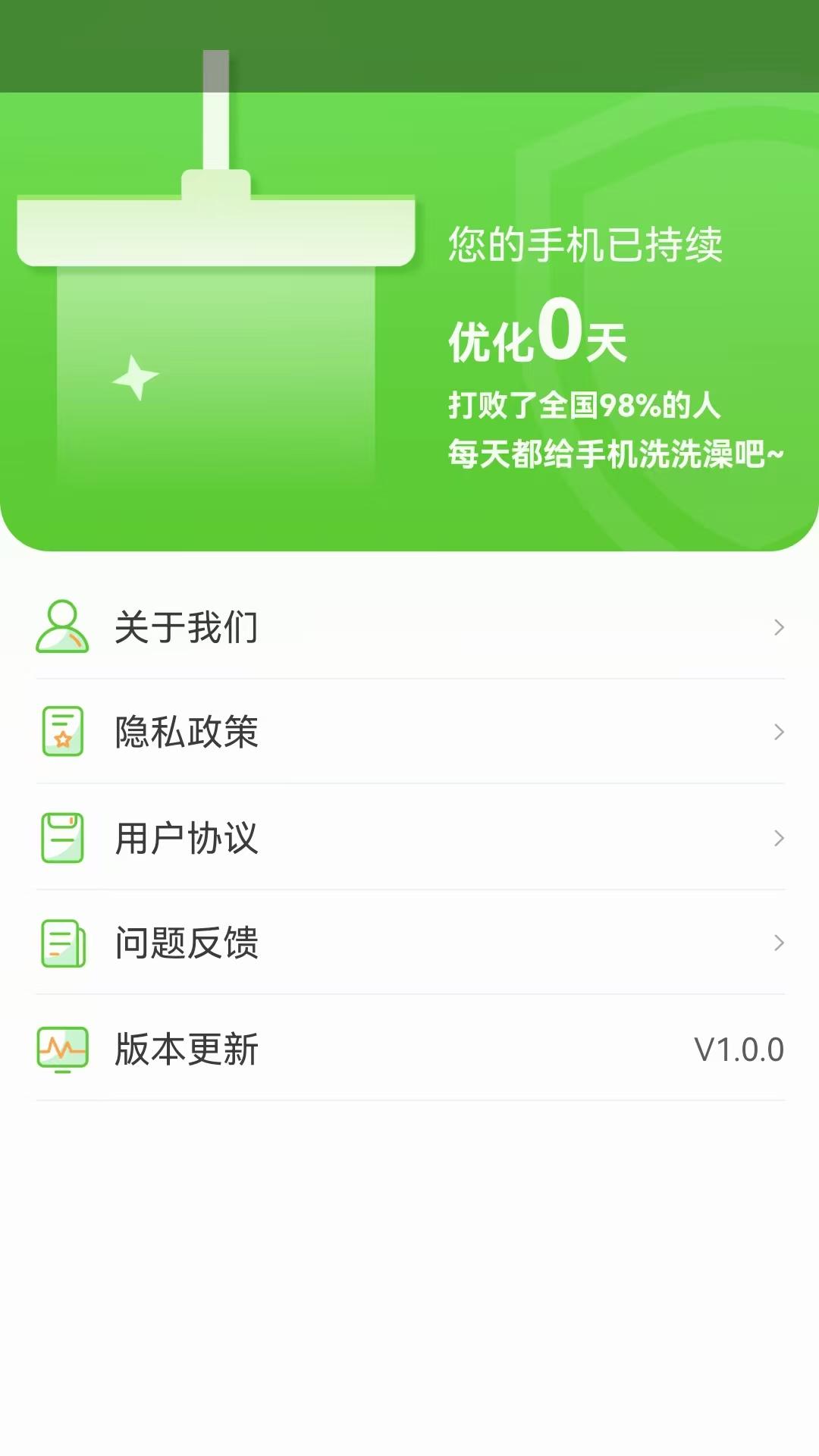Image resolution: width=819 pixels, height=1456 pixels.
Task: Check 版本更新 for version updates
Action: pyautogui.click(x=409, y=1049)
